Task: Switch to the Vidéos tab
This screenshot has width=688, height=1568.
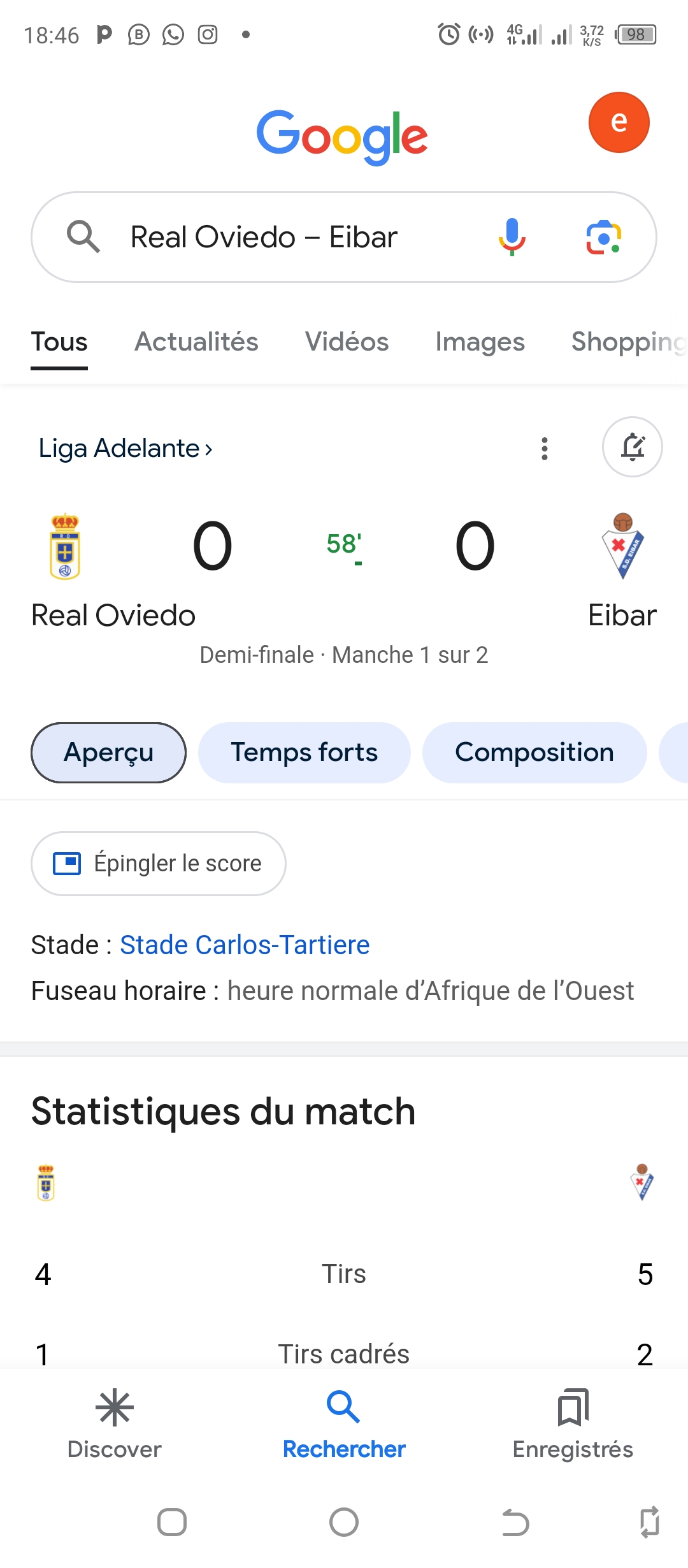Action: [347, 342]
